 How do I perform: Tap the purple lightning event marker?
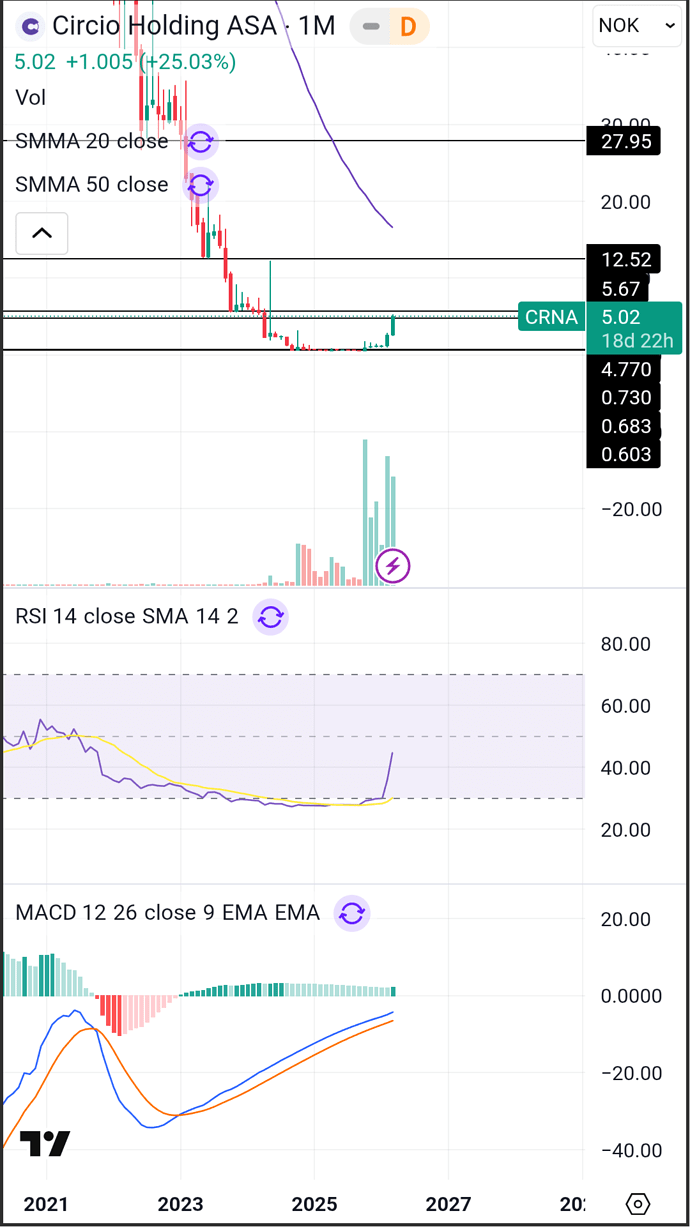(393, 566)
